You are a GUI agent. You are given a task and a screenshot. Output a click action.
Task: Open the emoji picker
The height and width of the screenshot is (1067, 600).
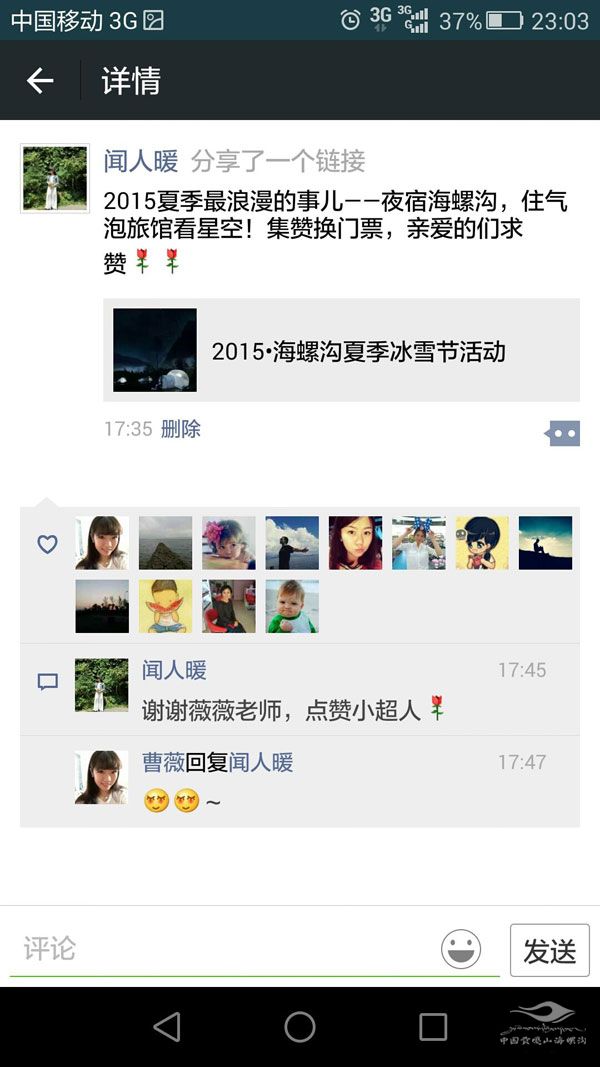(x=461, y=949)
